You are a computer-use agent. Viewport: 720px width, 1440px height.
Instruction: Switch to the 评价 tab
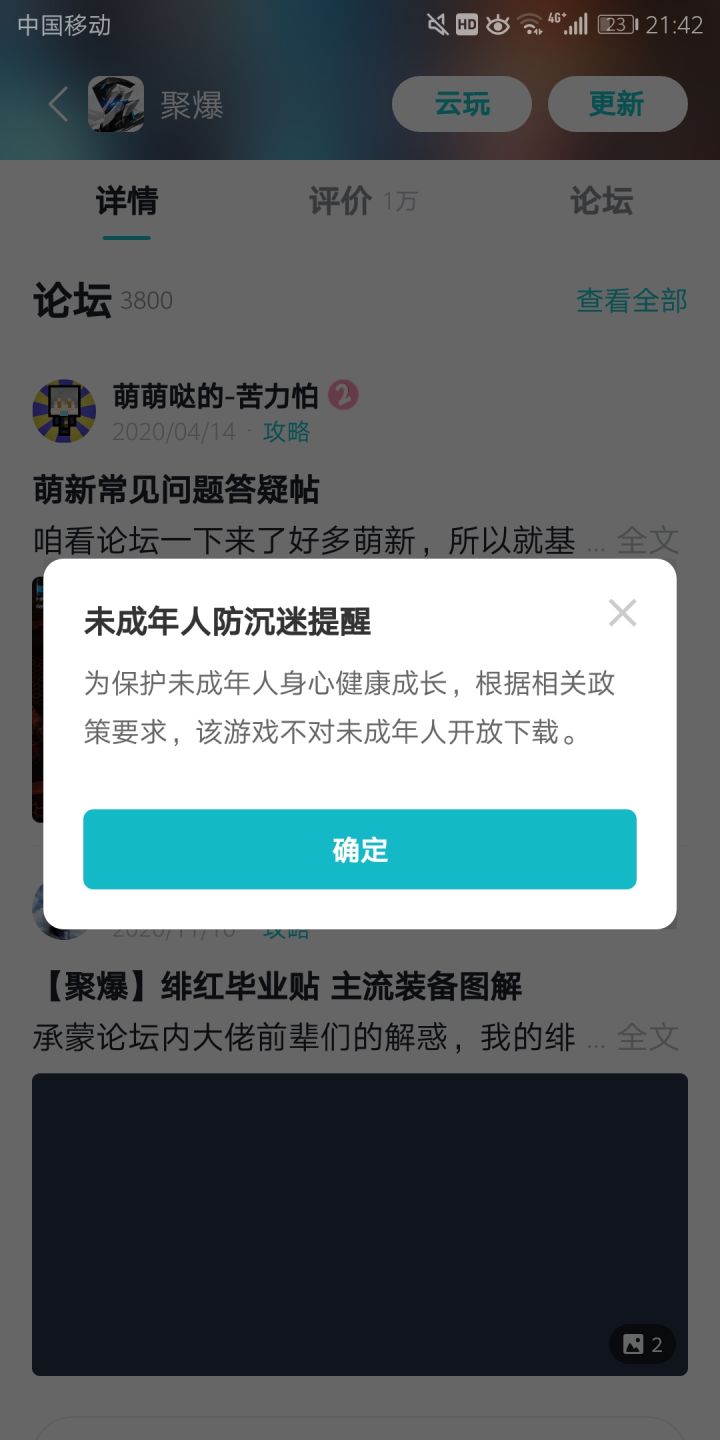tap(341, 202)
